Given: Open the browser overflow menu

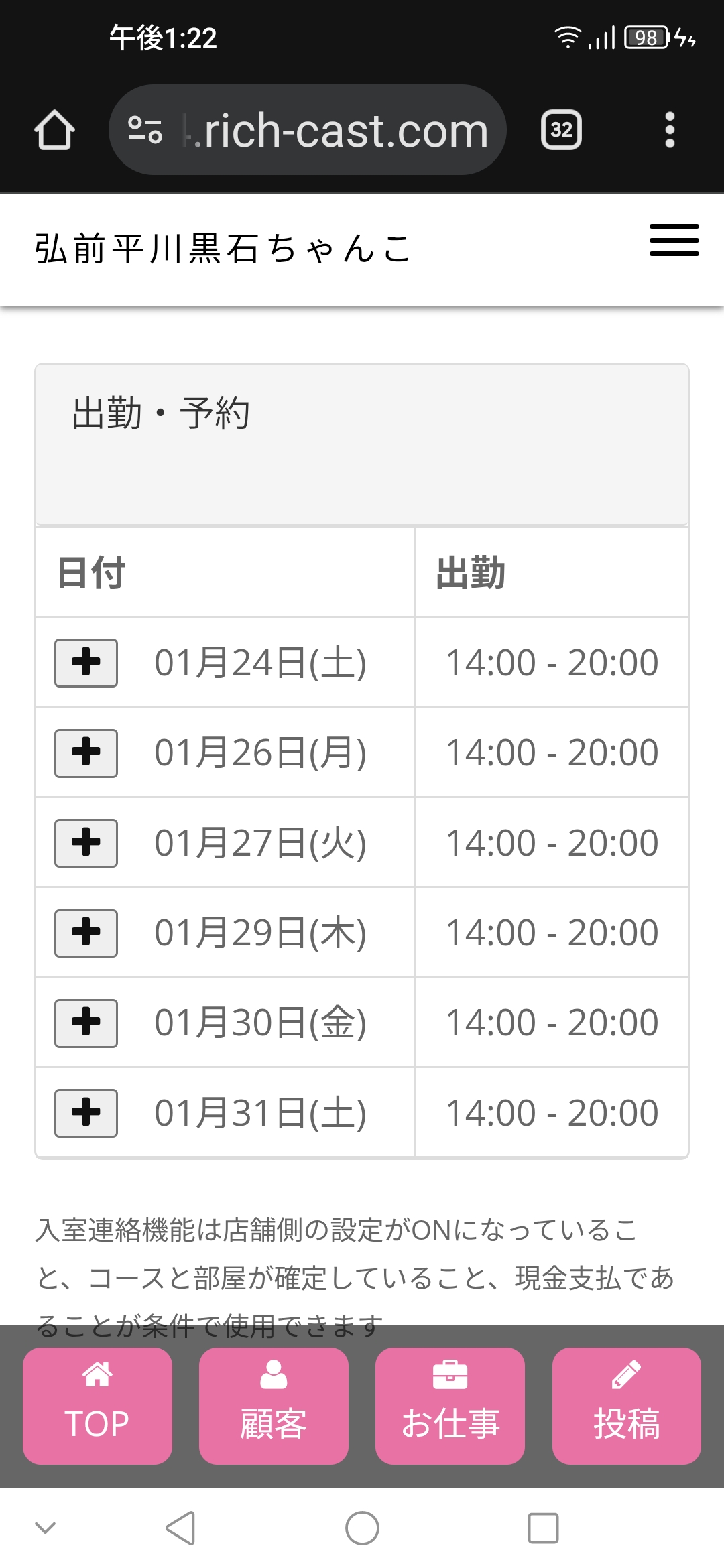Looking at the screenshot, I should click(x=669, y=130).
